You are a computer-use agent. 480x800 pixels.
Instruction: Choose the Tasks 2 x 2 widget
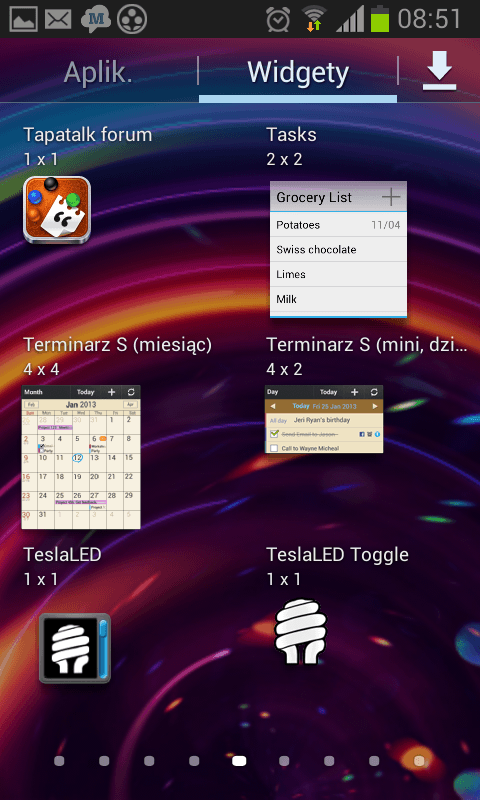coord(338,249)
